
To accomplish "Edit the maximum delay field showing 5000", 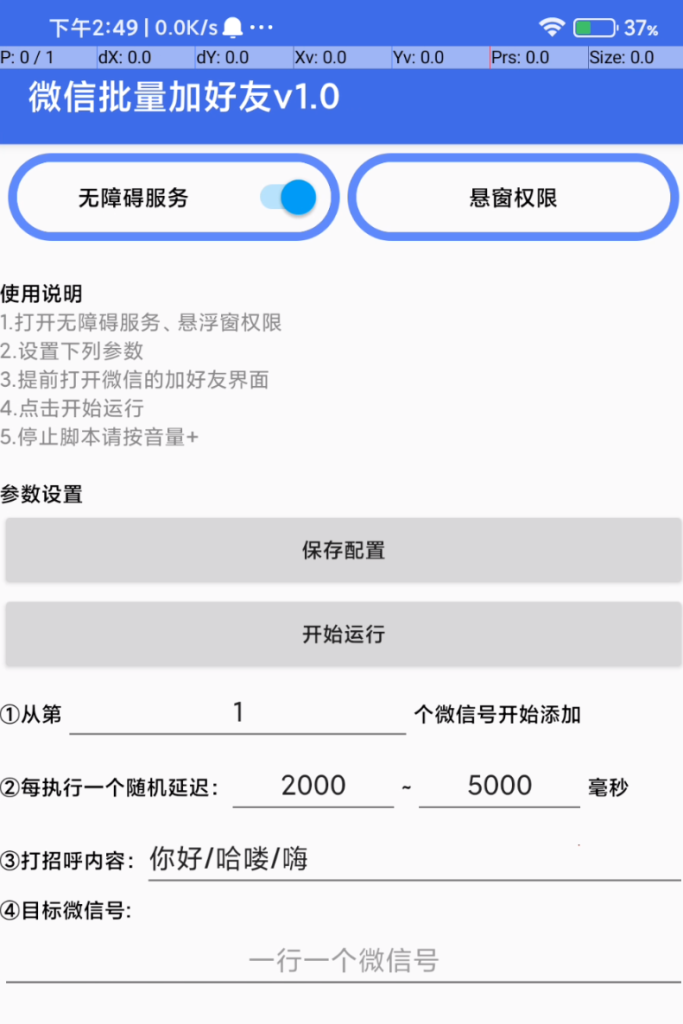I will click(x=499, y=786).
